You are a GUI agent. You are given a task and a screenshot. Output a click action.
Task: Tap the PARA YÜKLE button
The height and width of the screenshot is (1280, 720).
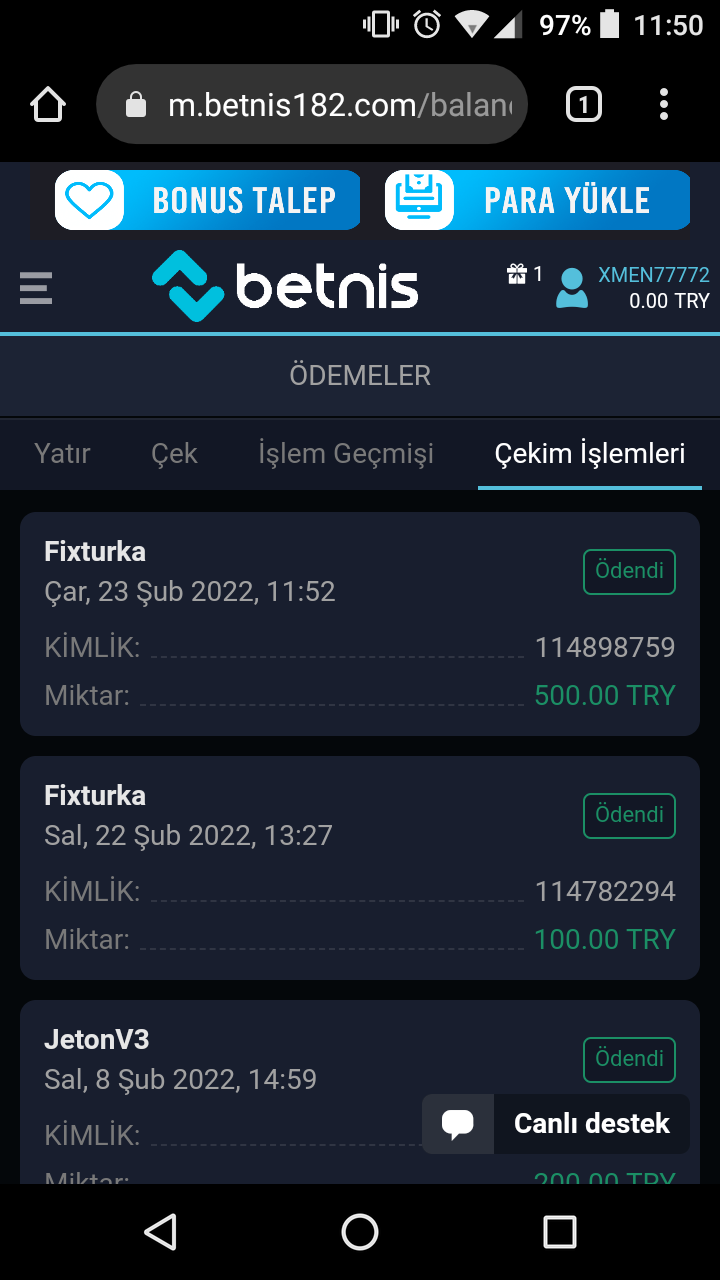(538, 200)
